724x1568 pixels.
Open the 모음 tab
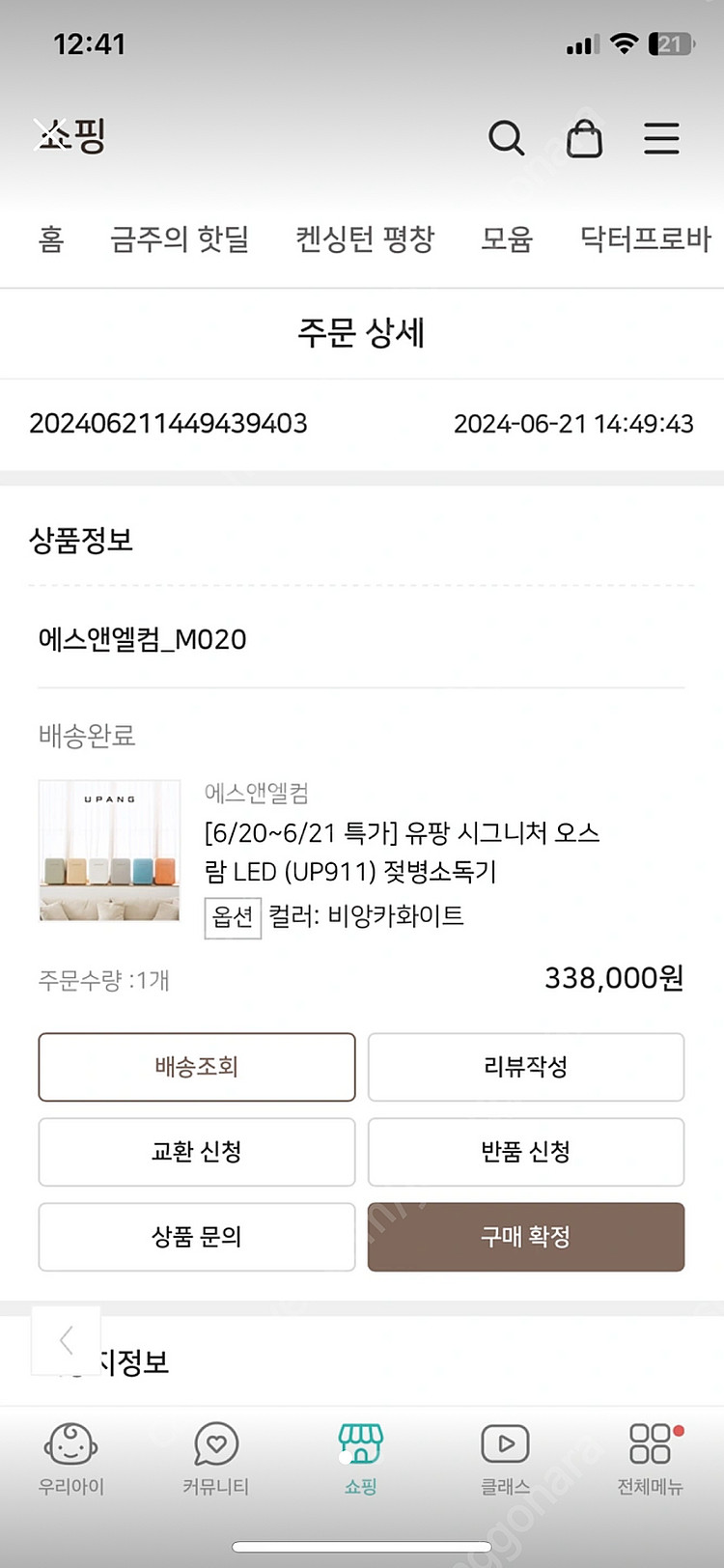tap(506, 240)
